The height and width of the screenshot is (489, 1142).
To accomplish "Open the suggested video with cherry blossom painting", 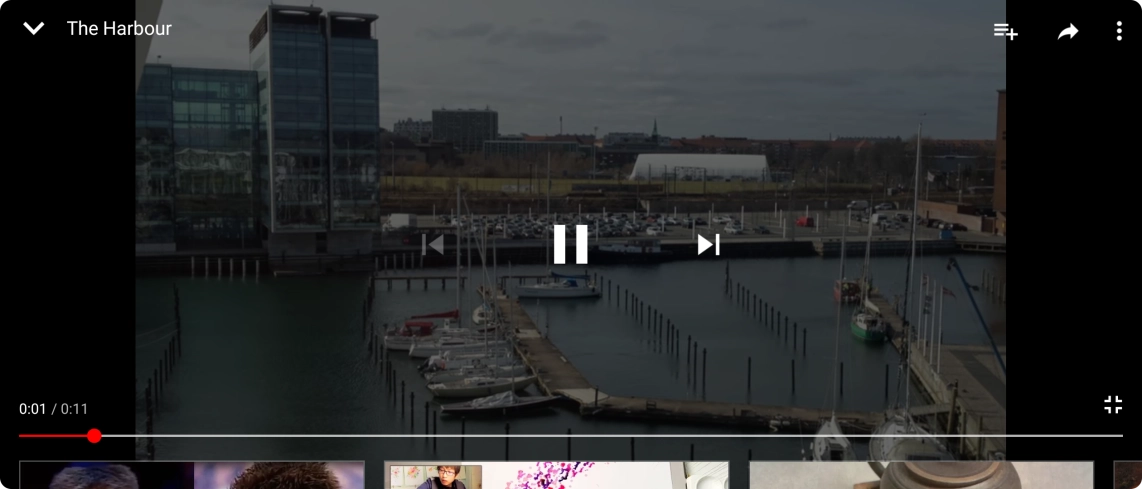I will 556,475.
